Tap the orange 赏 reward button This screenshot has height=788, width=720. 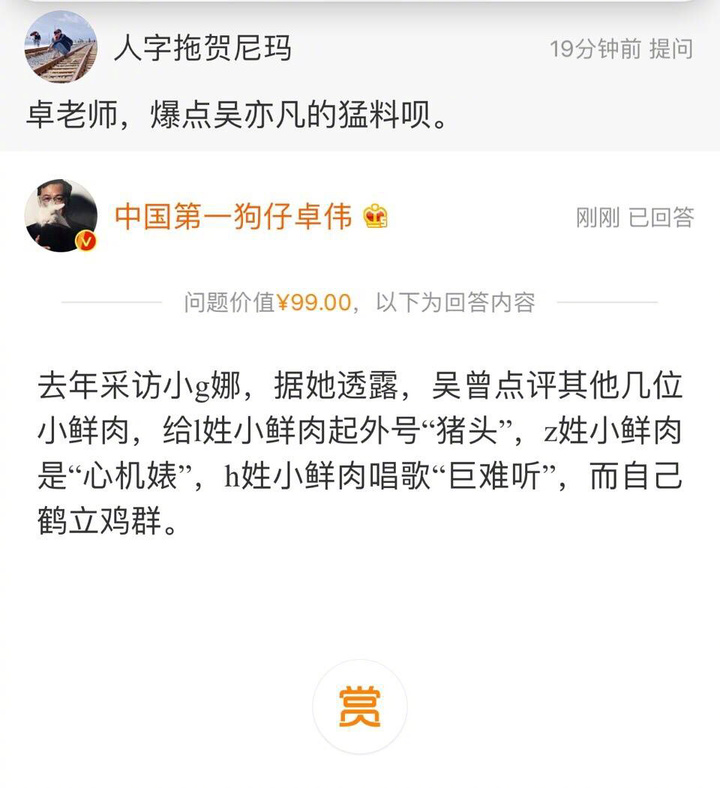coord(360,707)
